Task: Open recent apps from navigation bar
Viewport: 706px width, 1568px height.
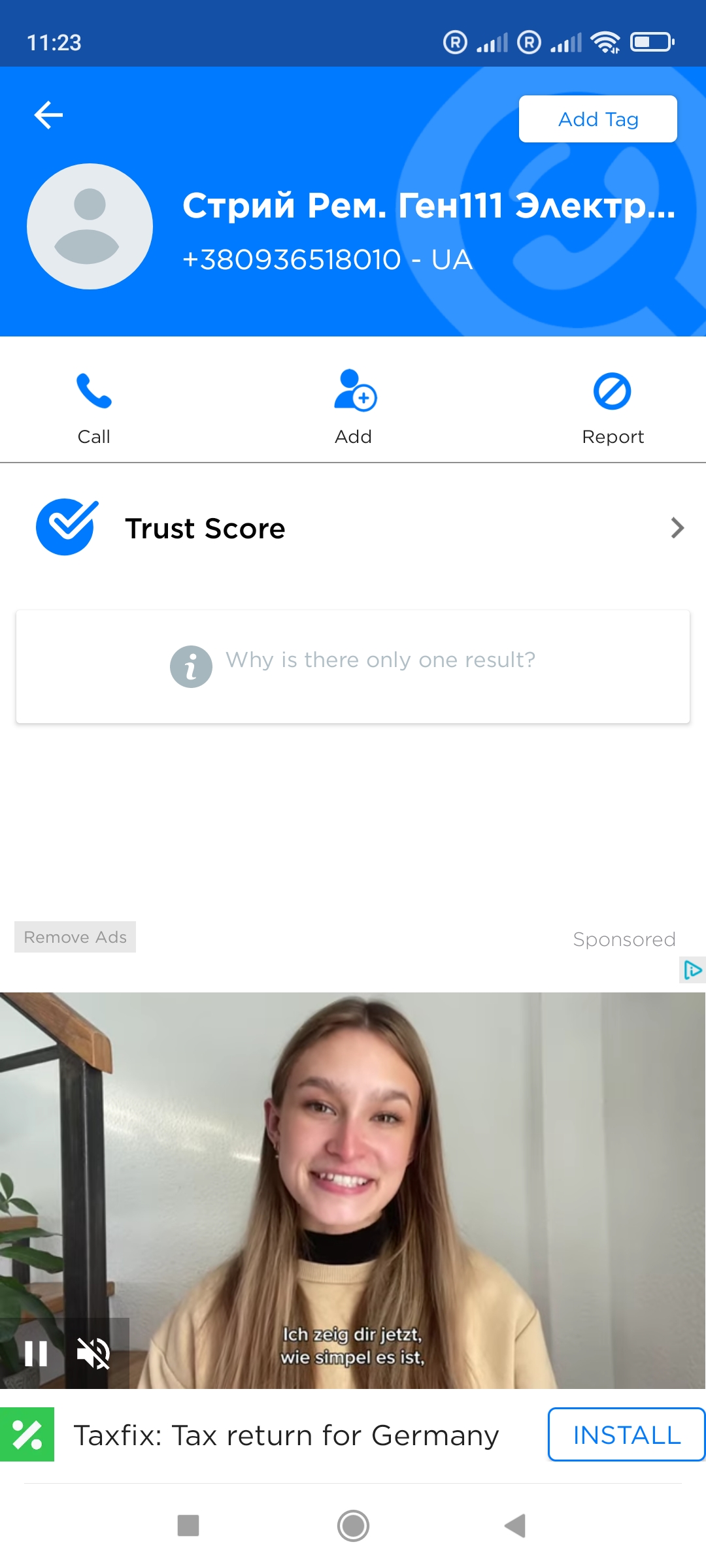Action: 188,1526
